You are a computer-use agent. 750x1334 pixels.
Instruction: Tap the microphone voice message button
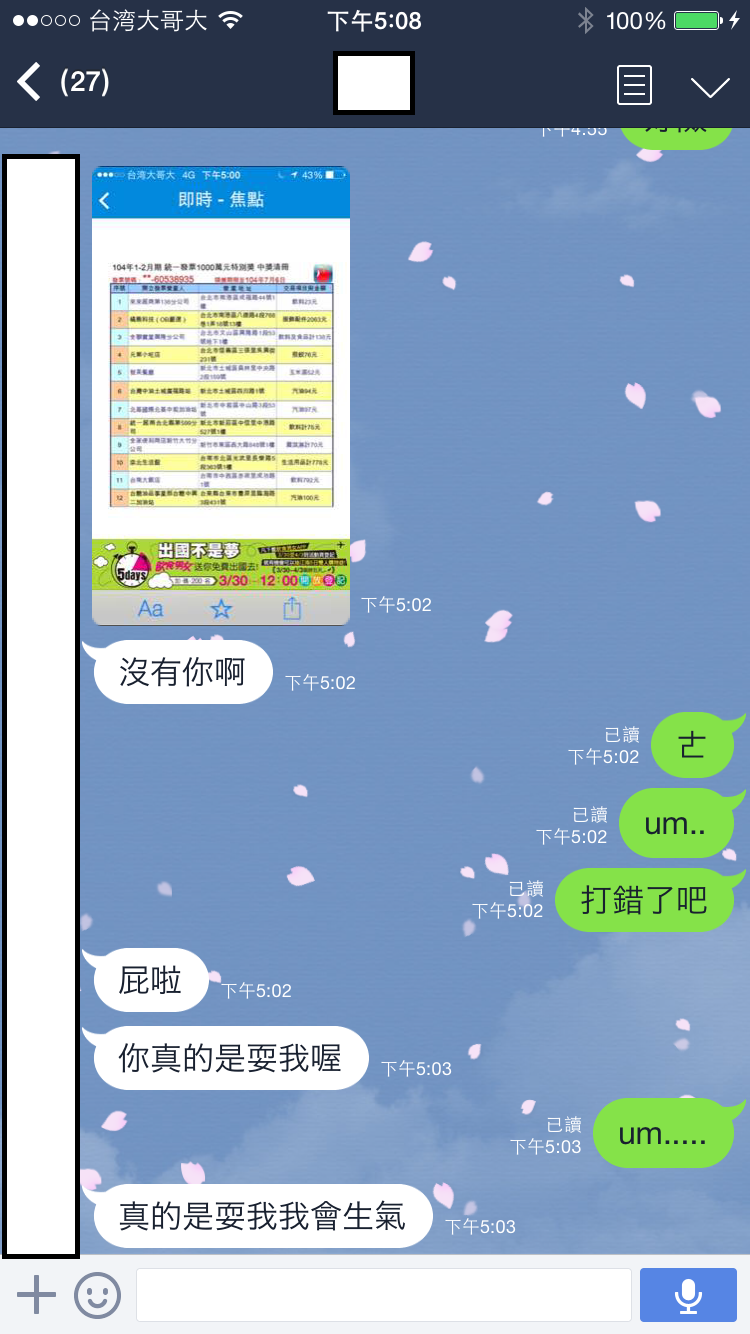(688, 1295)
